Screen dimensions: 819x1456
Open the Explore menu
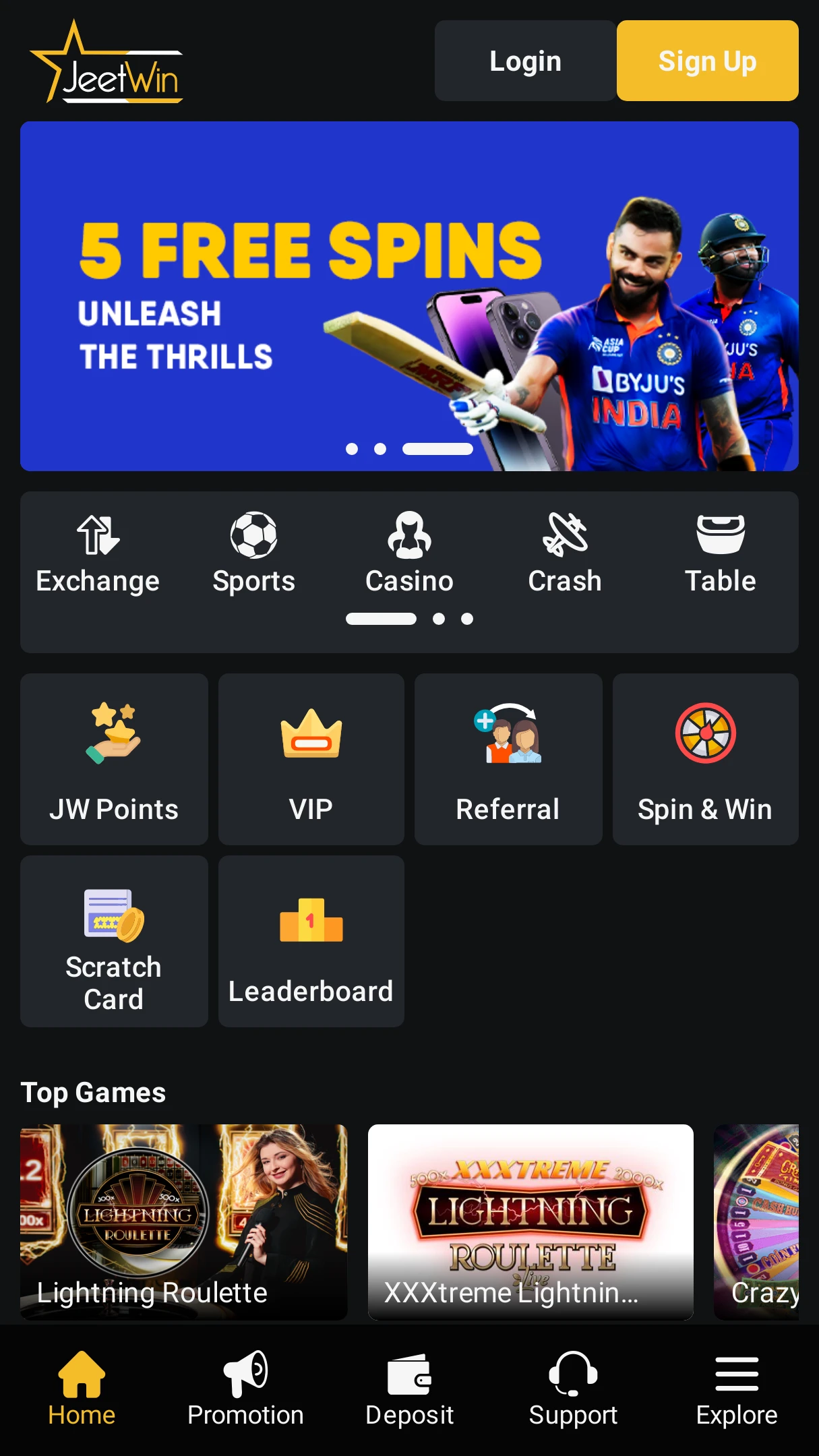(736, 1389)
